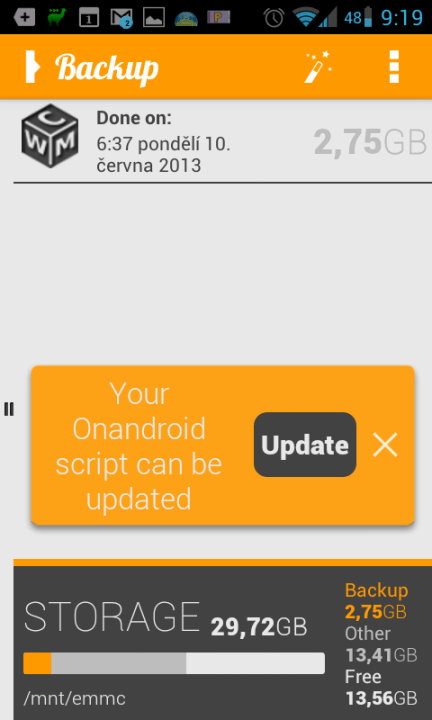Tap the Backup logo in app bar
This screenshot has height=720, width=432.
click(92, 68)
